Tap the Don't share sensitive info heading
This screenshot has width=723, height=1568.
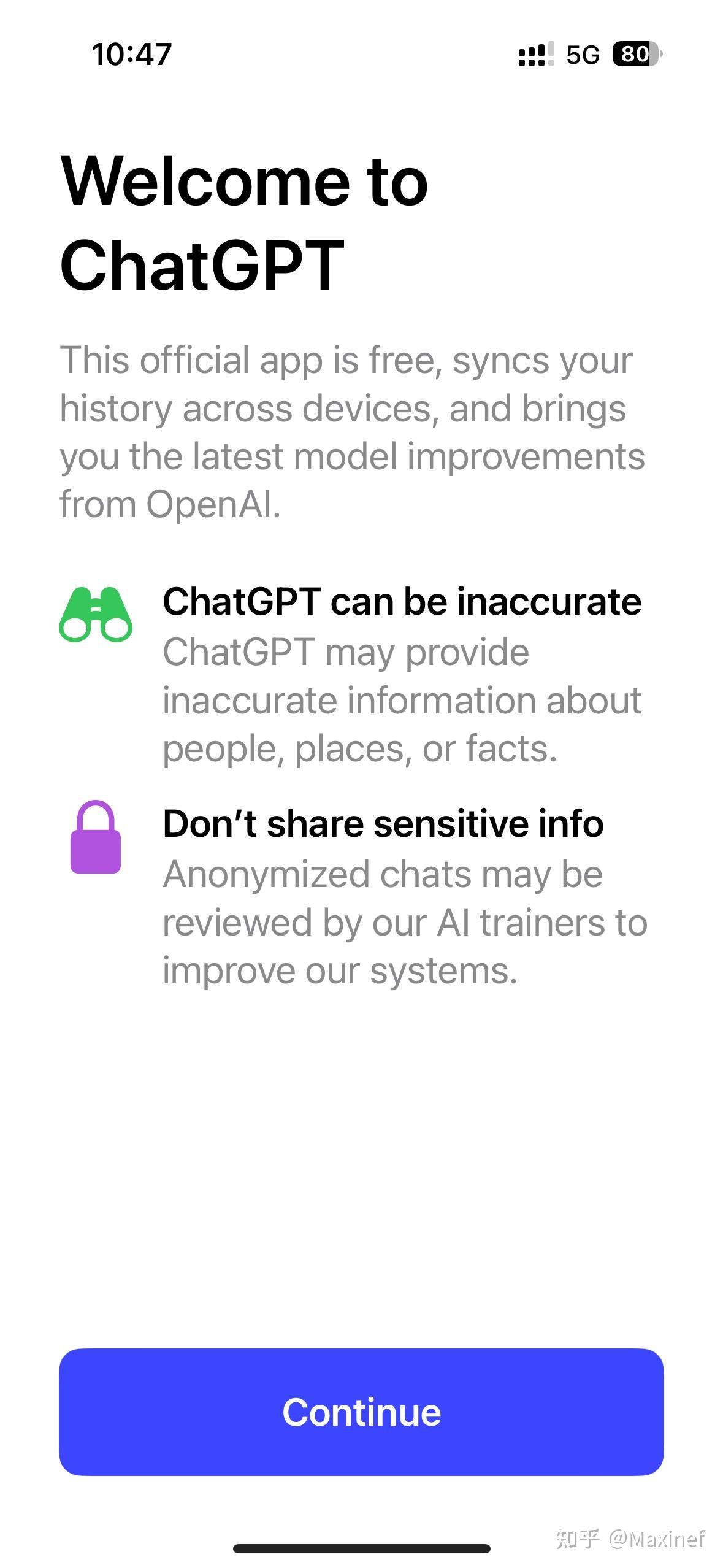[383, 824]
